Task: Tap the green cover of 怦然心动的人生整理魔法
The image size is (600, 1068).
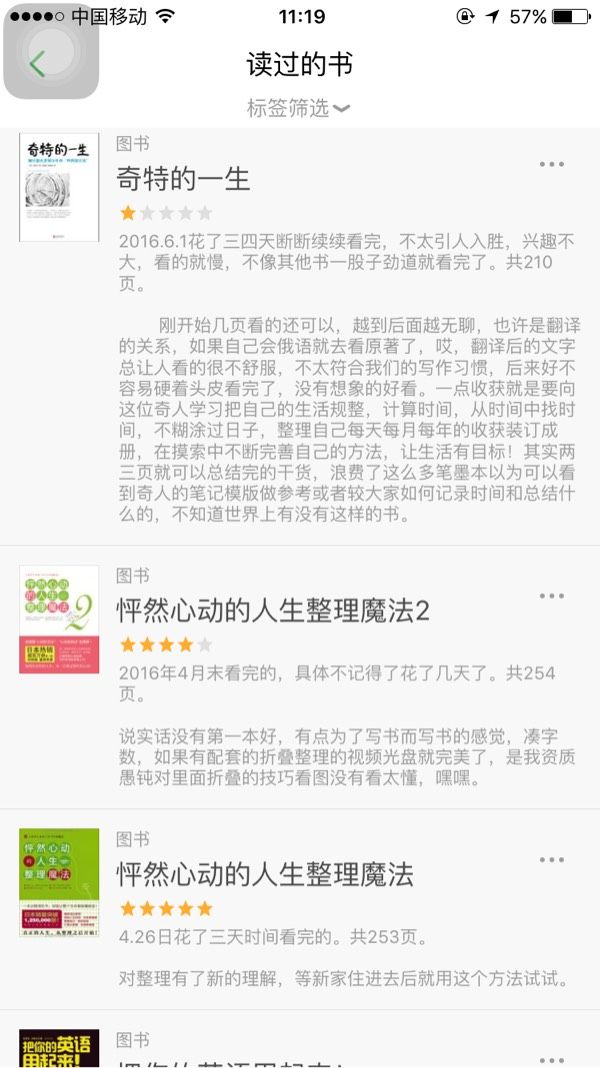Action: click(59, 883)
